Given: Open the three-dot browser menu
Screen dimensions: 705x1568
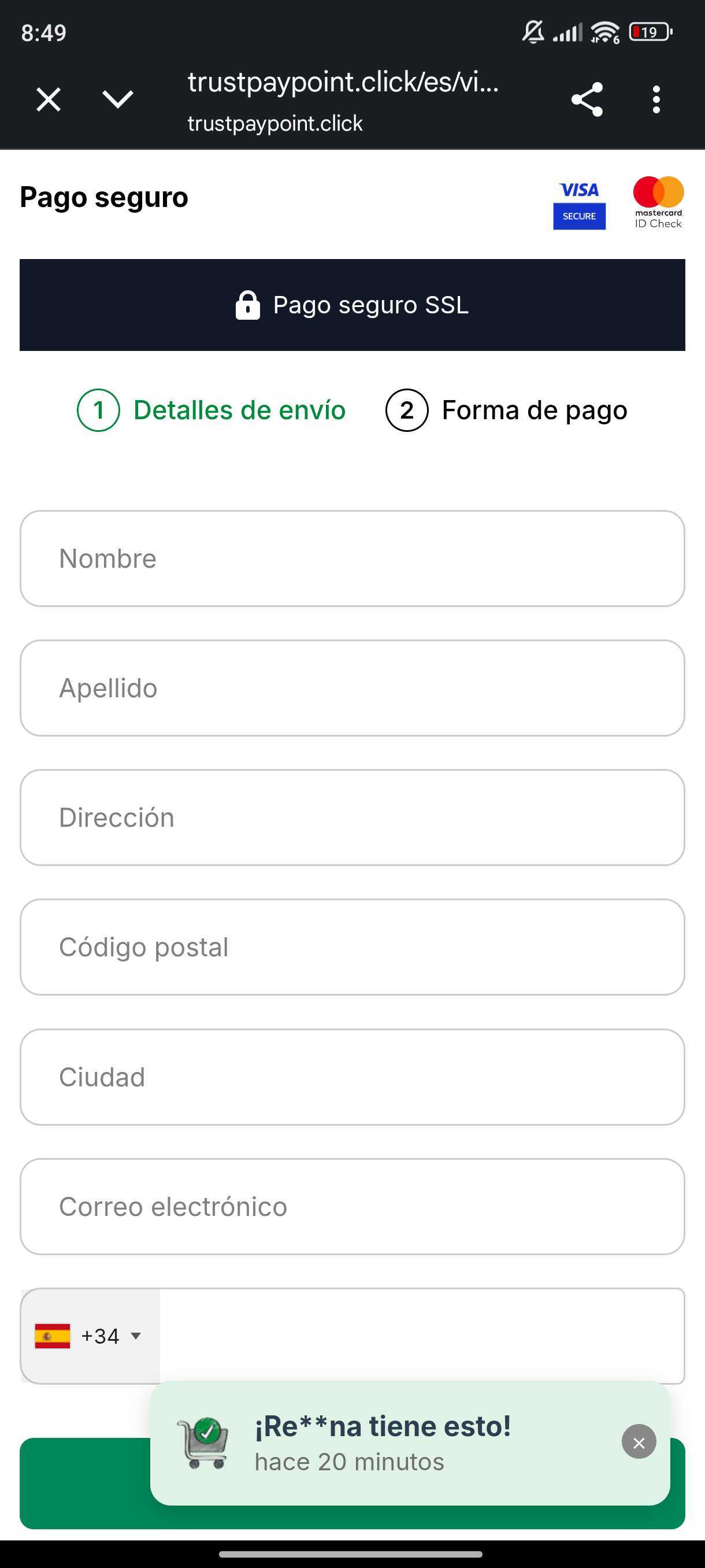Looking at the screenshot, I should tap(656, 99).
